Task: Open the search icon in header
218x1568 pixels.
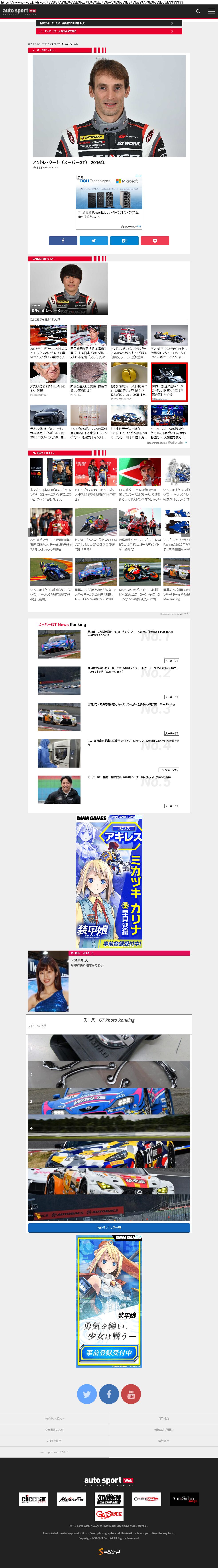Action: click(197, 11)
